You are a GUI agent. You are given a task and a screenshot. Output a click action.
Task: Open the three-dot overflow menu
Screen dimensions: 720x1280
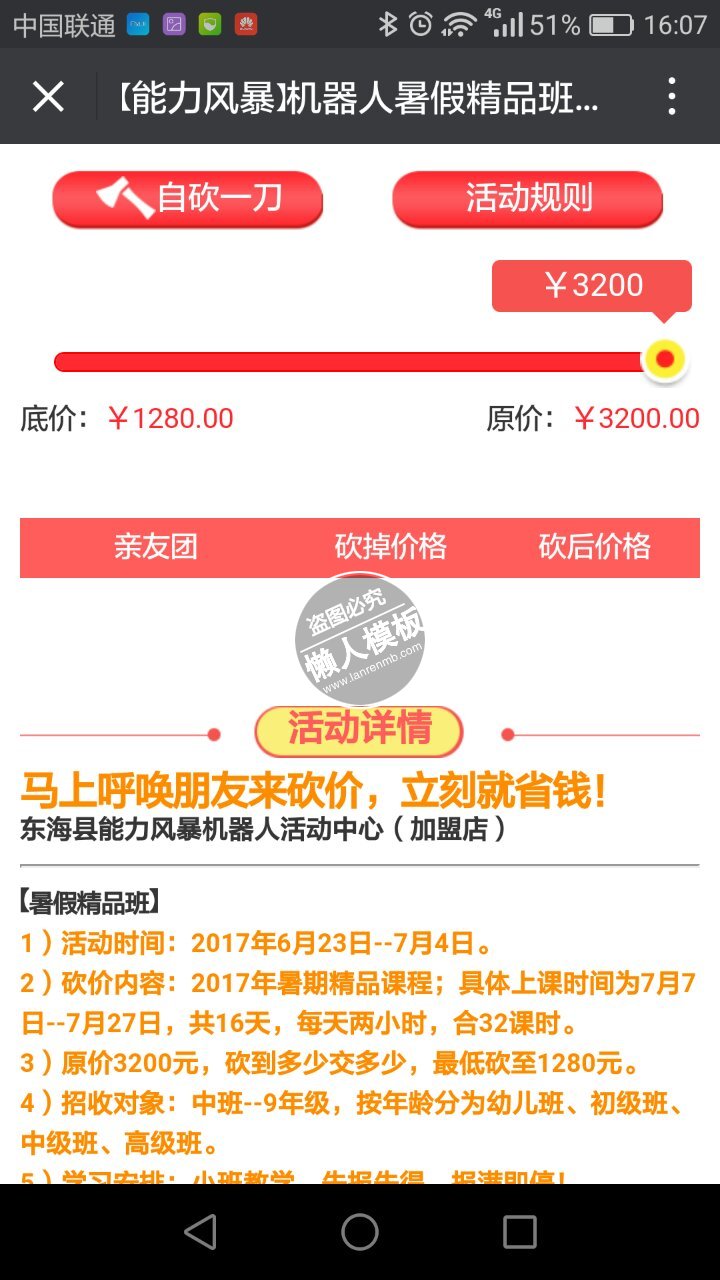point(672,97)
